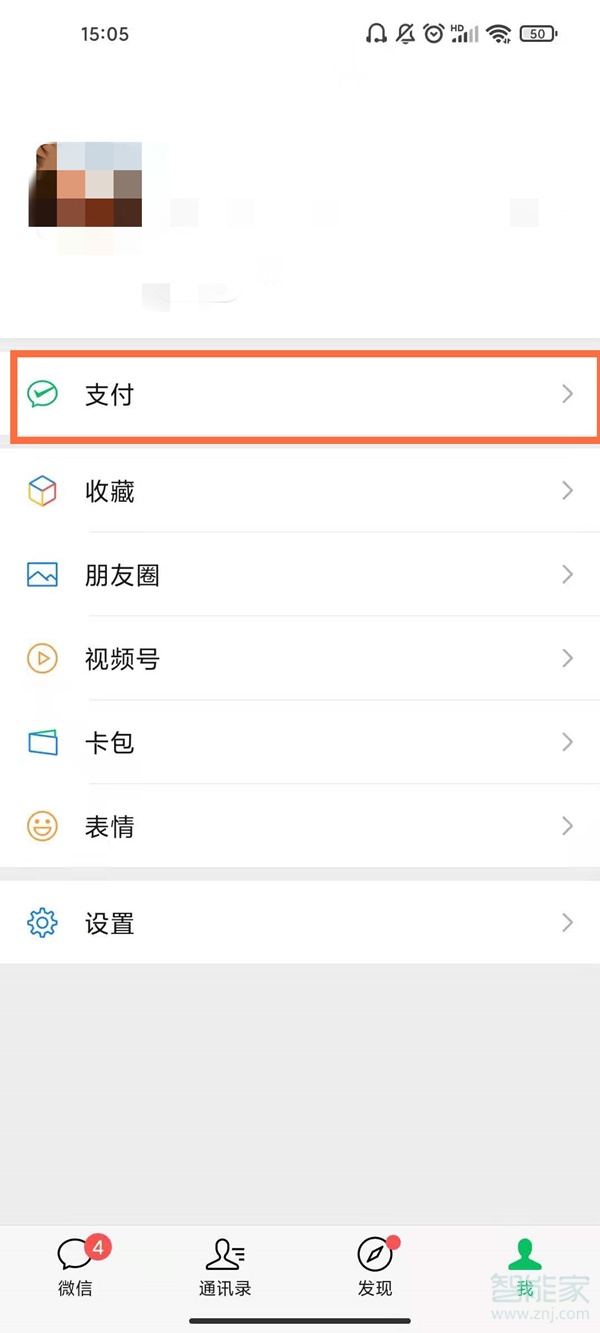Open the 支付 payment row
The image size is (600, 1333).
click(300, 395)
